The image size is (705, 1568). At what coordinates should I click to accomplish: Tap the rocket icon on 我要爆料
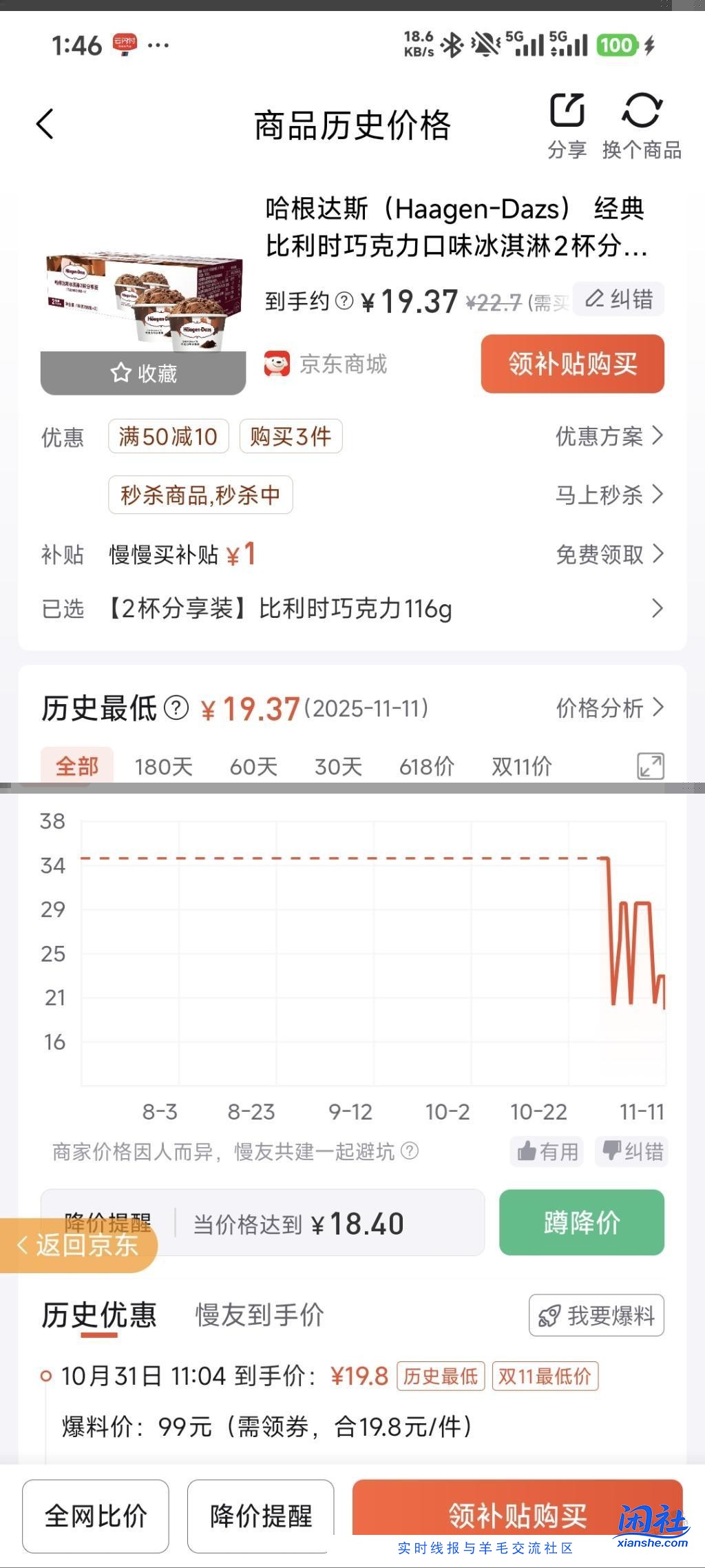(x=549, y=1314)
